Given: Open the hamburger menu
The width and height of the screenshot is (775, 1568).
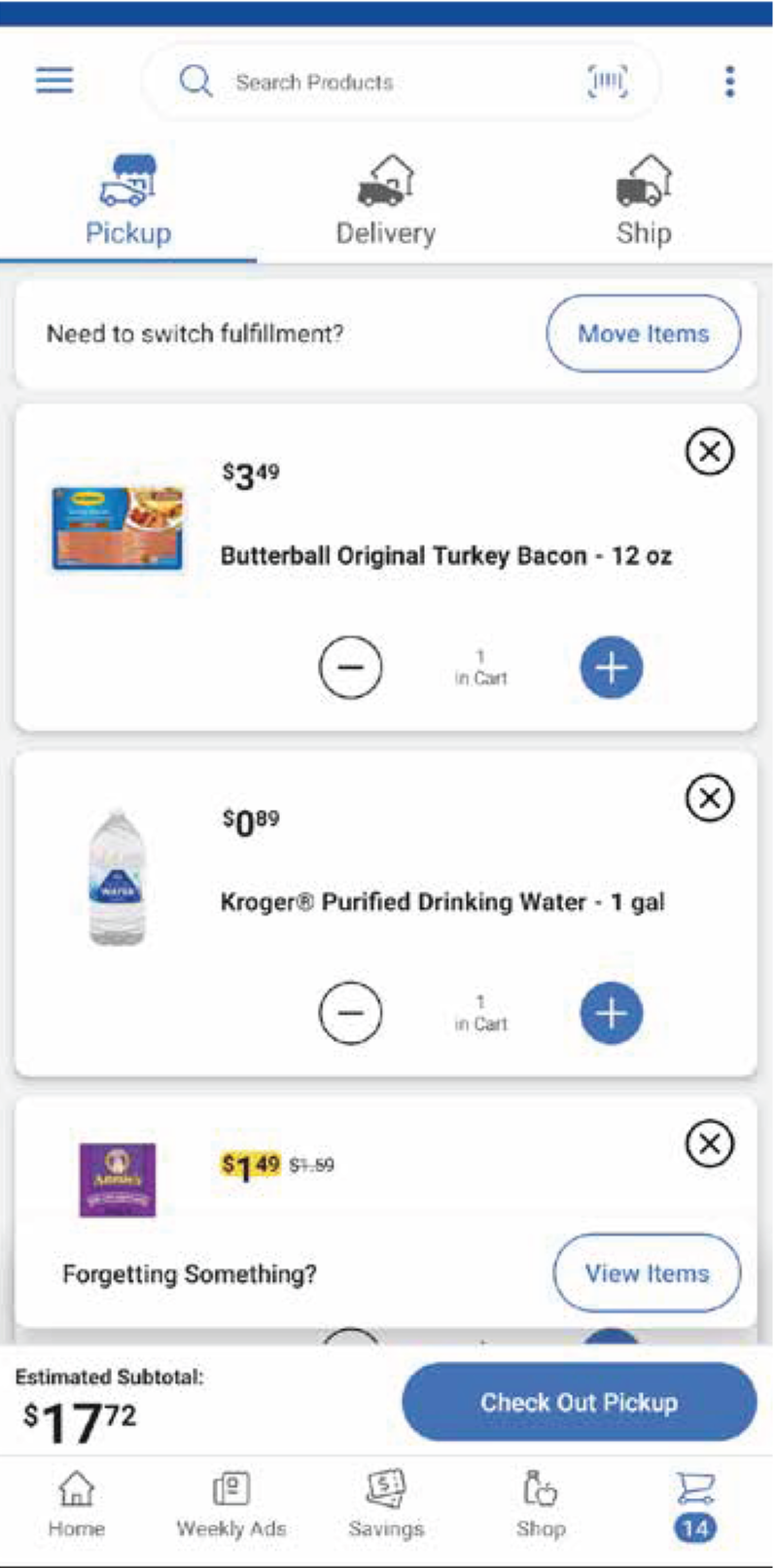Looking at the screenshot, I should (54, 80).
